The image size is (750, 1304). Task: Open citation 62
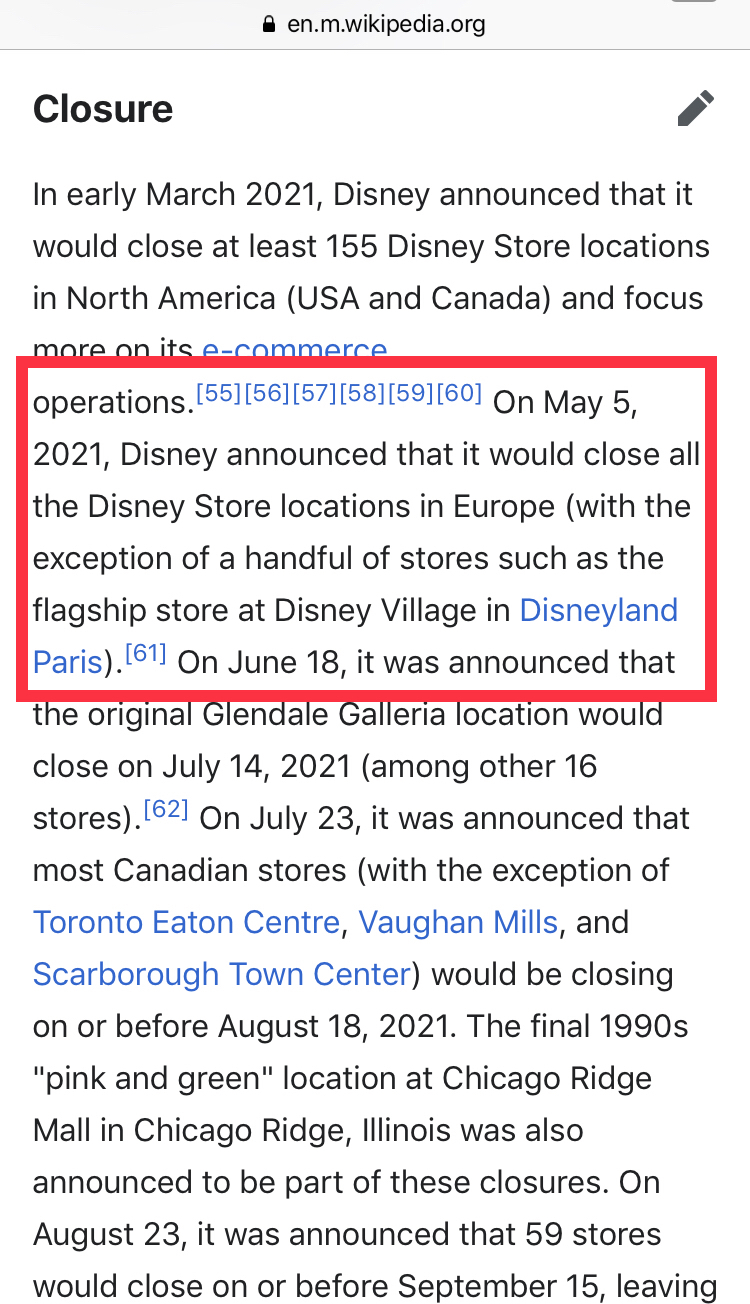click(x=166, y=809)
